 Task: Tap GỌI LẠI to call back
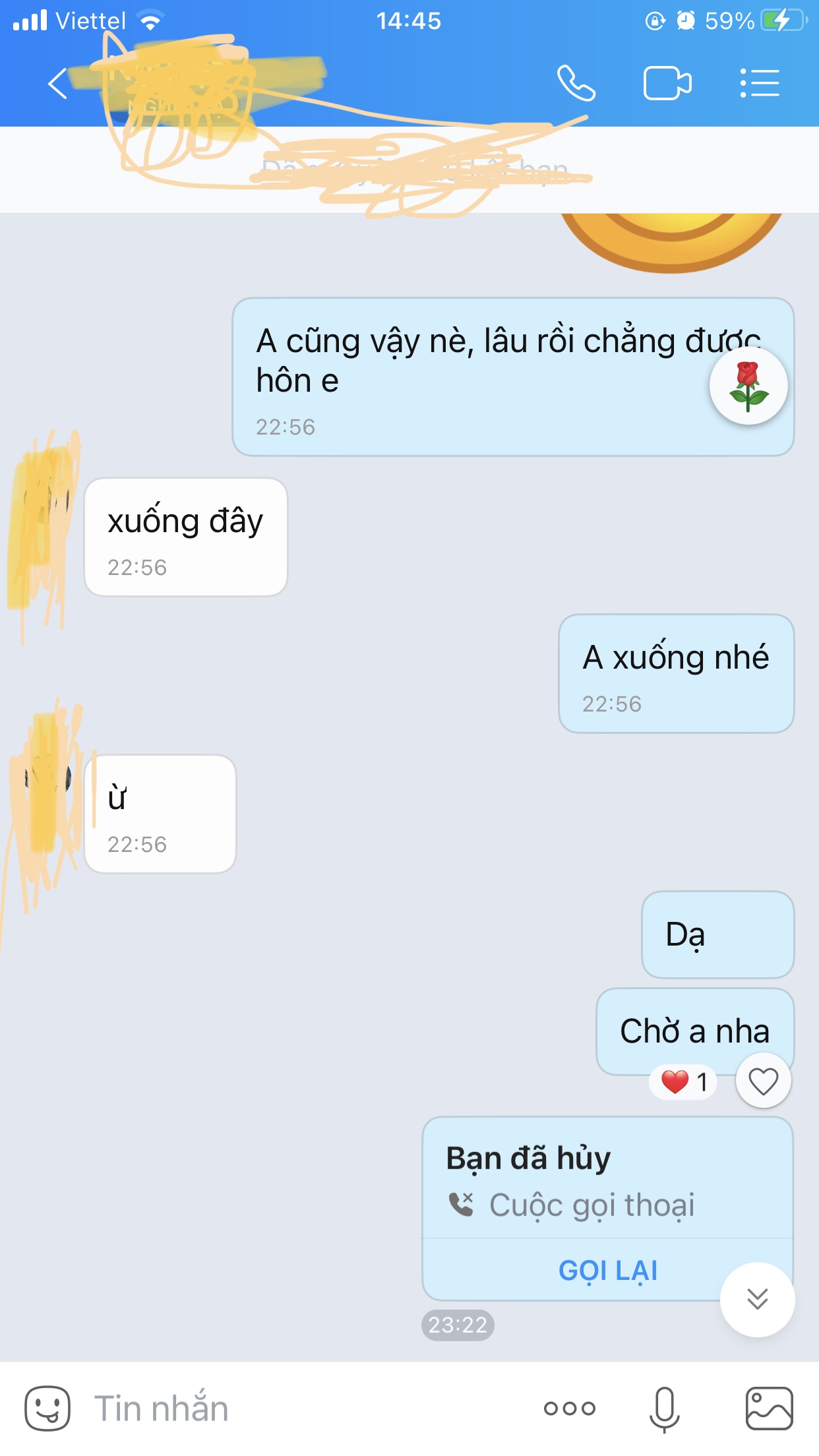[x=607, y=1270]
